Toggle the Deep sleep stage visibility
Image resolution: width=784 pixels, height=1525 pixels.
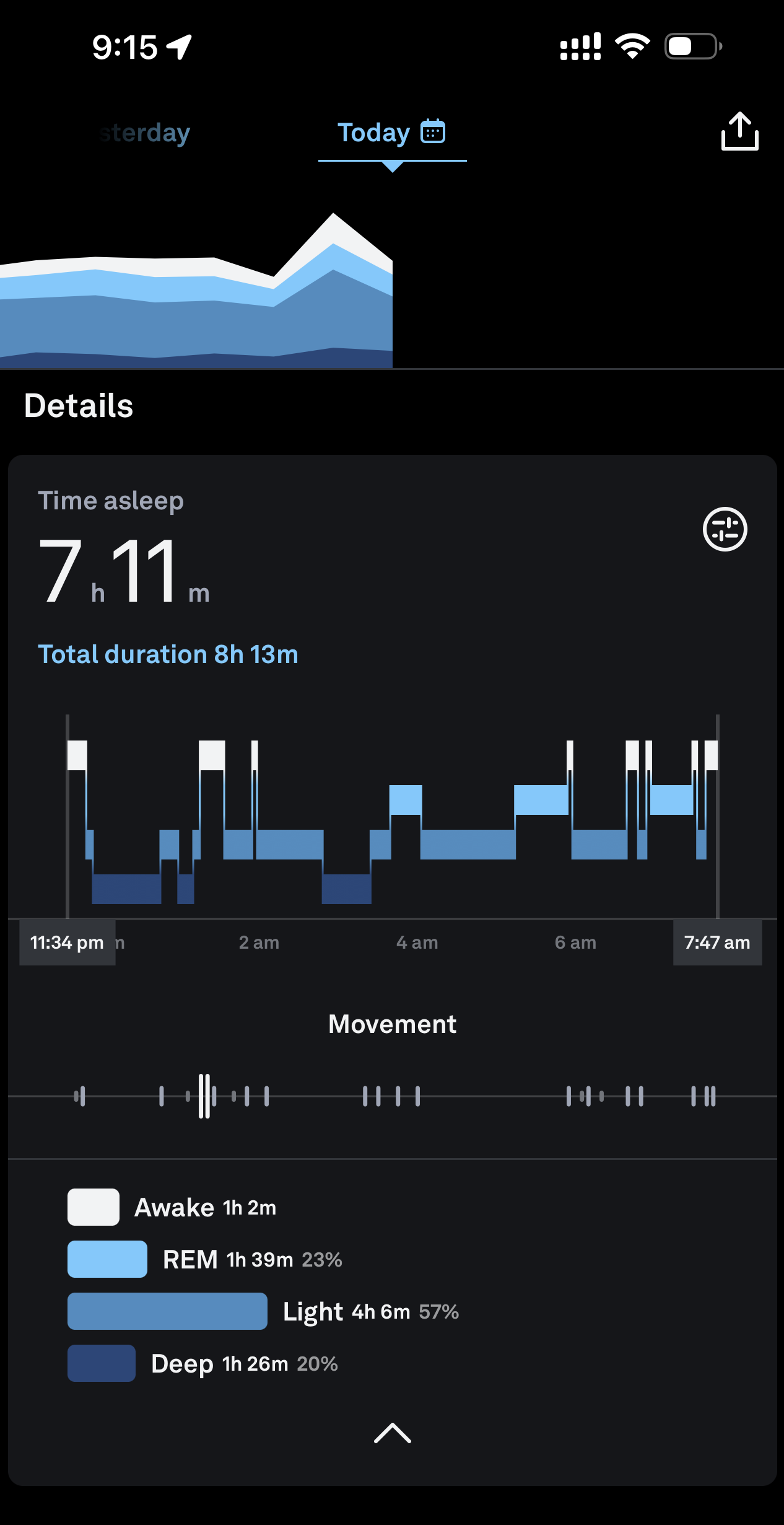pyautogui.click(x=102, y=1363)
